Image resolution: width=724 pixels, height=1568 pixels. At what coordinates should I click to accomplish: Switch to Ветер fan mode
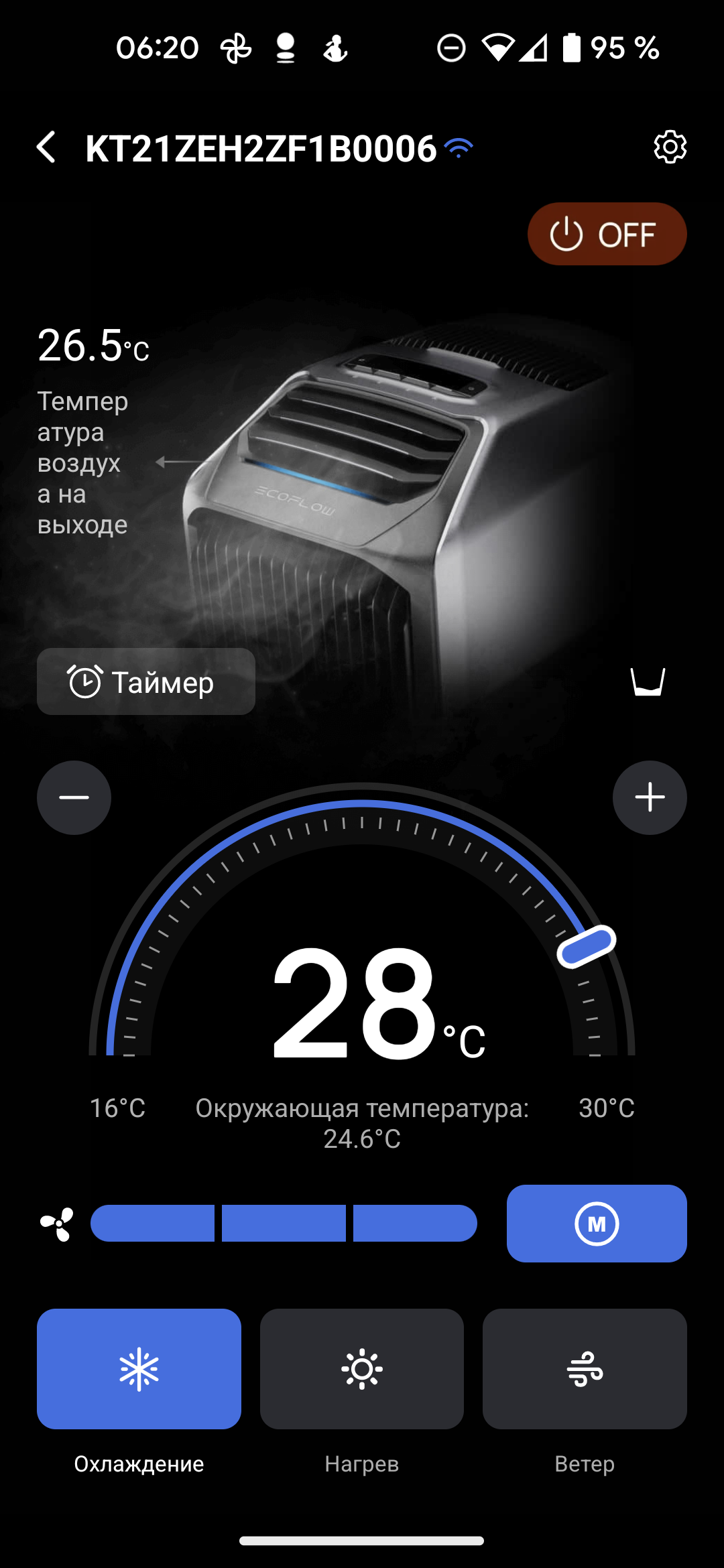click(x=585, y=1369)
